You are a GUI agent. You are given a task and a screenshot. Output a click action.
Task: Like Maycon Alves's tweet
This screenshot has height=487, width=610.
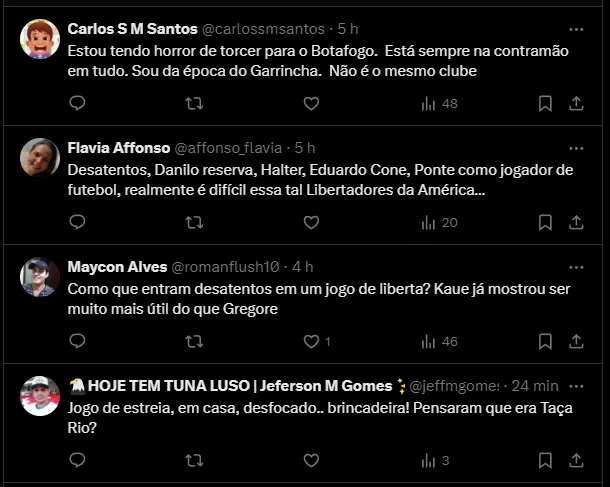[311, 341]
